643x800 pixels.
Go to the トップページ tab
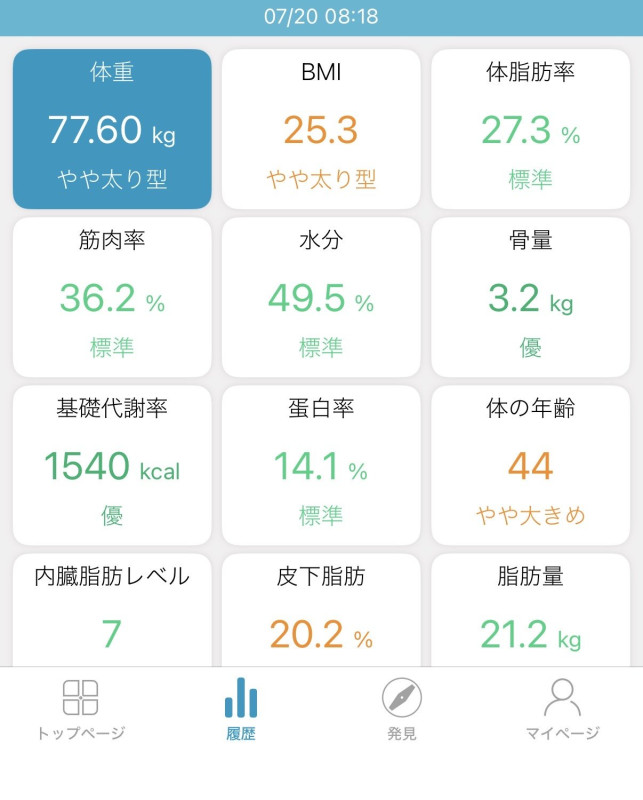tap(81, 709)
